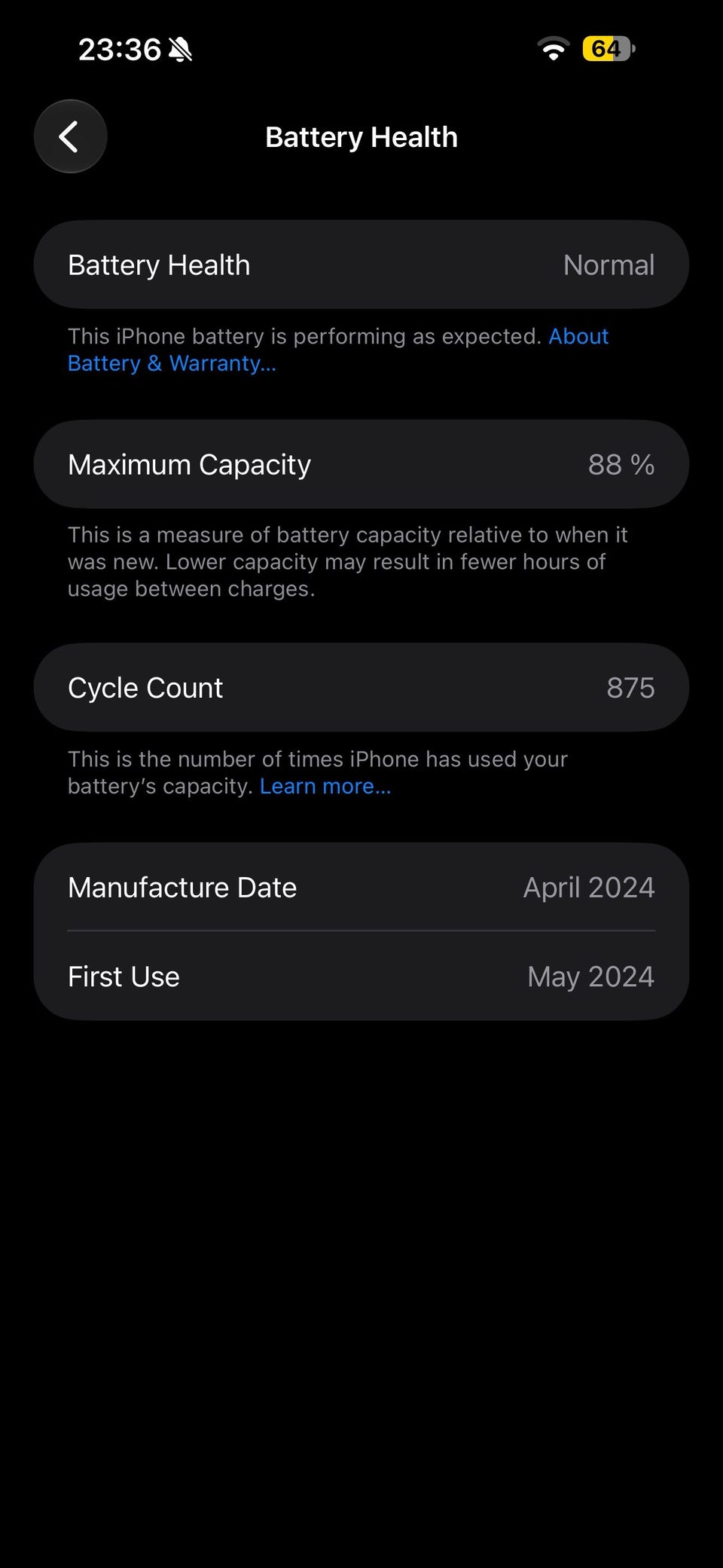Open About Battery & Warranty link
Viewport: 723px width, 1568px height.
click(x=172, y=363)
